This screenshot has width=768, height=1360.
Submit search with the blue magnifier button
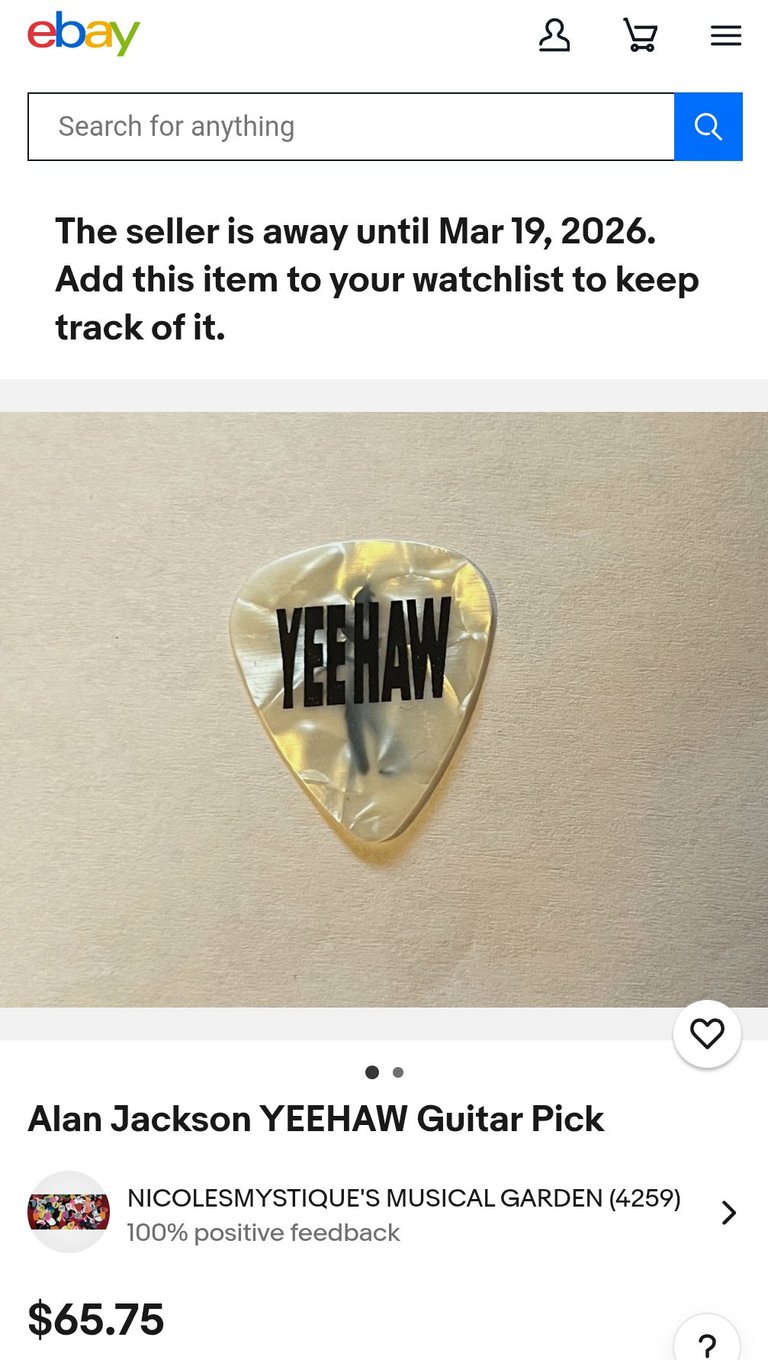pyautogui.click(x=708, y=127)
